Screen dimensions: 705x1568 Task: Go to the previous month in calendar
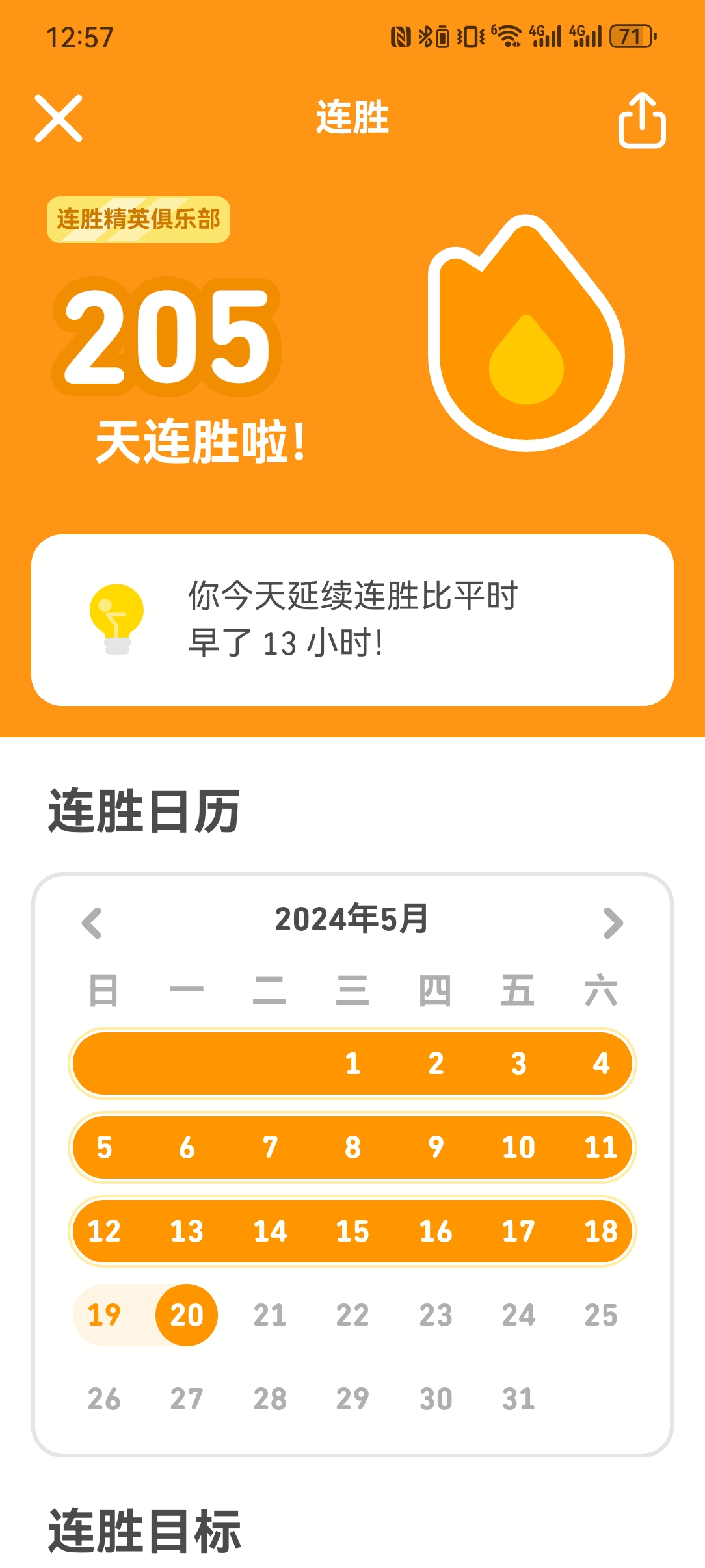click(x=92, y=922)
